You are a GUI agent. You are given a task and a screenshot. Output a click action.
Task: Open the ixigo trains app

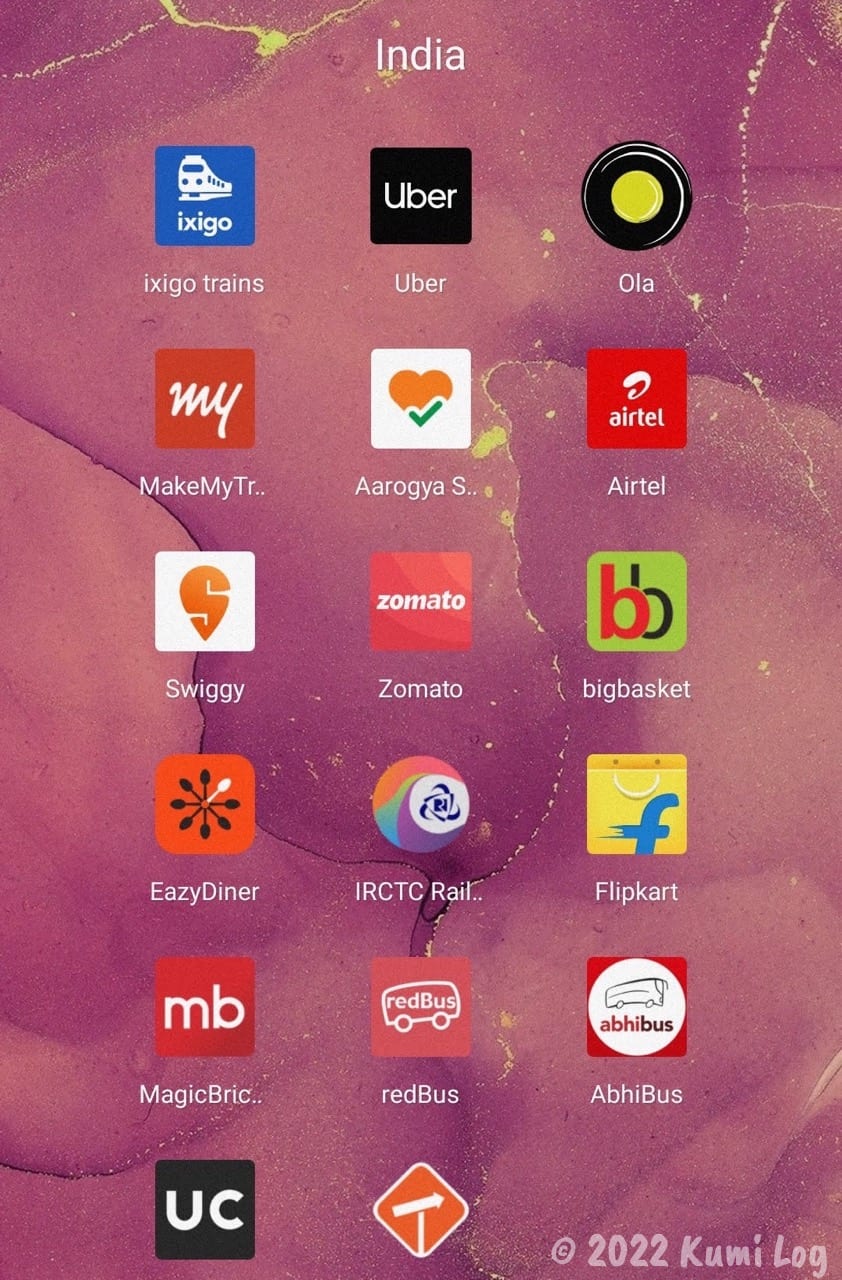pos(205,196)
